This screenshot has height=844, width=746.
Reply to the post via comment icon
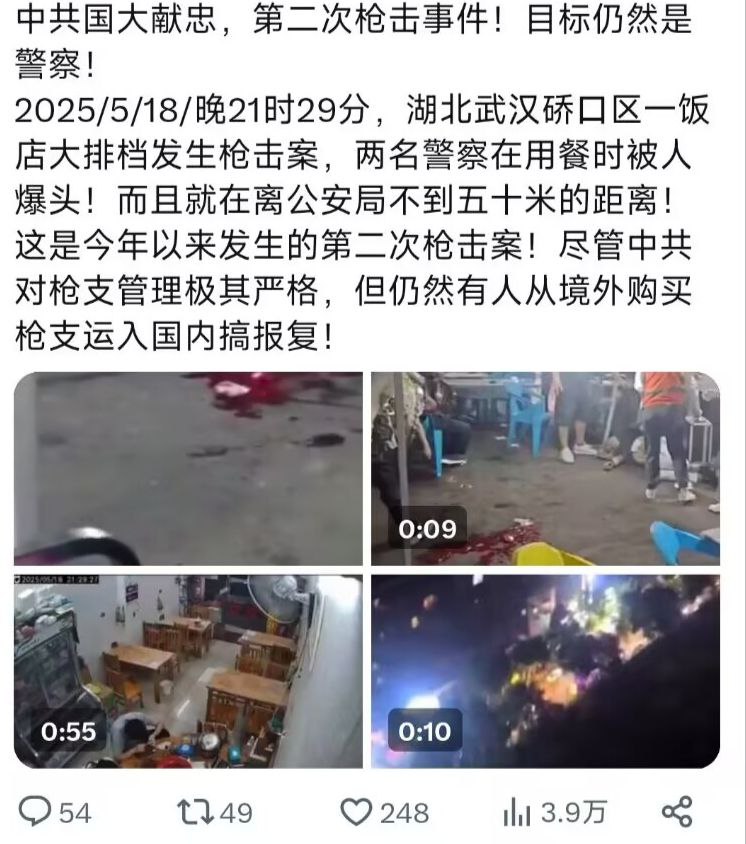click(x=36, y=811)
